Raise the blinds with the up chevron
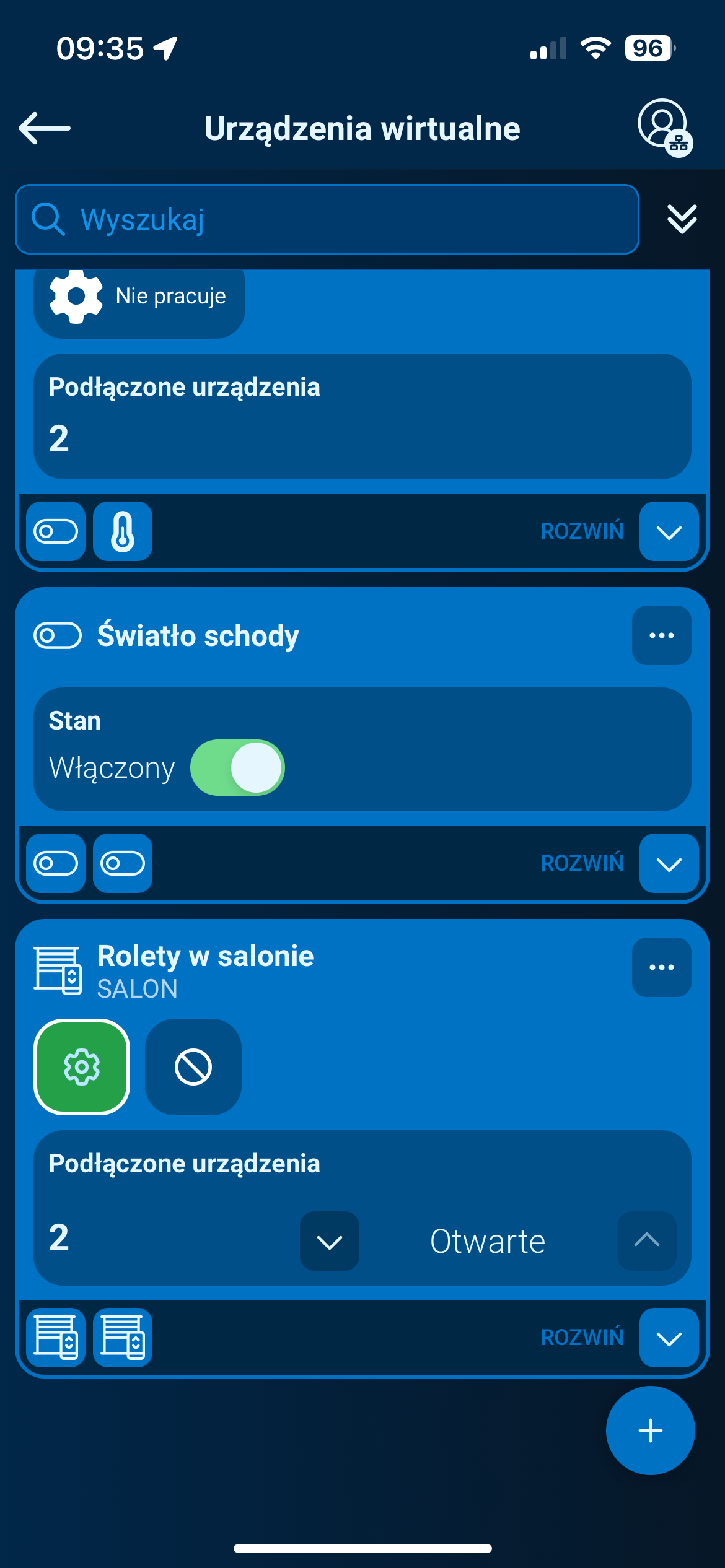Image resolution: width=725 pixels, height=1568 pixels. (646, 1241)
